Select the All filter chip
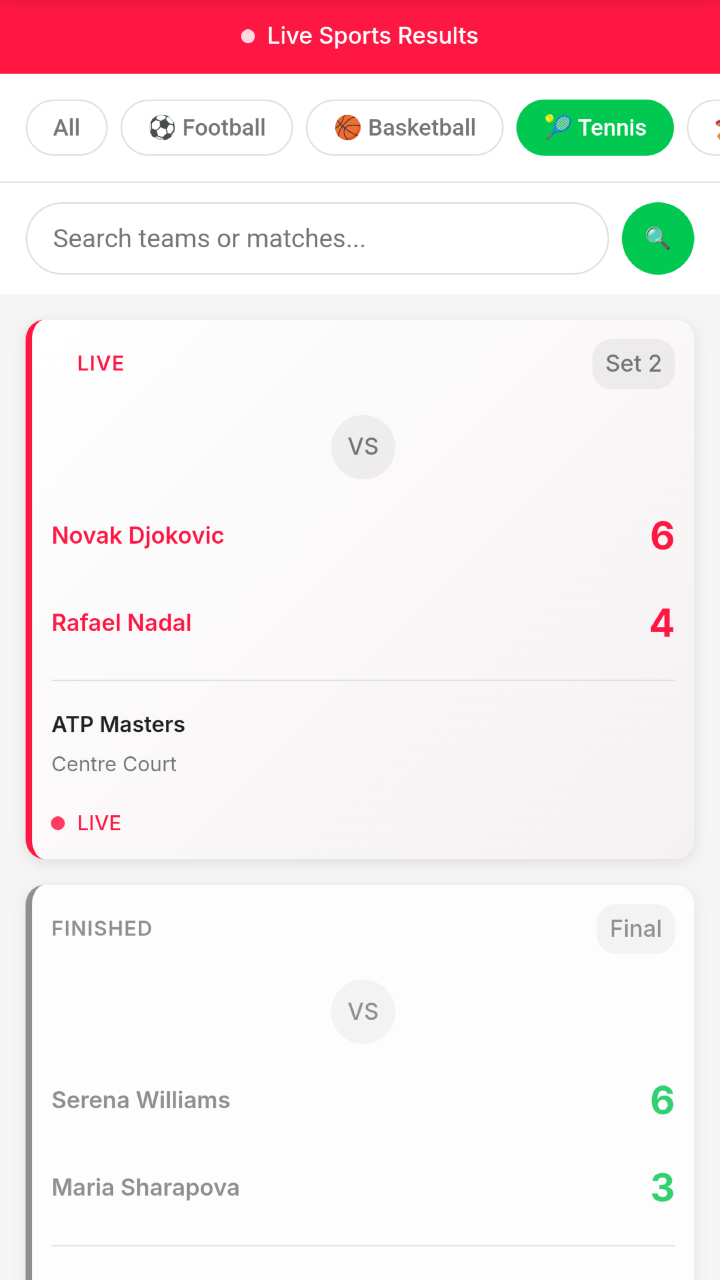Viewport: 720px width, 1280px height. 66,128
